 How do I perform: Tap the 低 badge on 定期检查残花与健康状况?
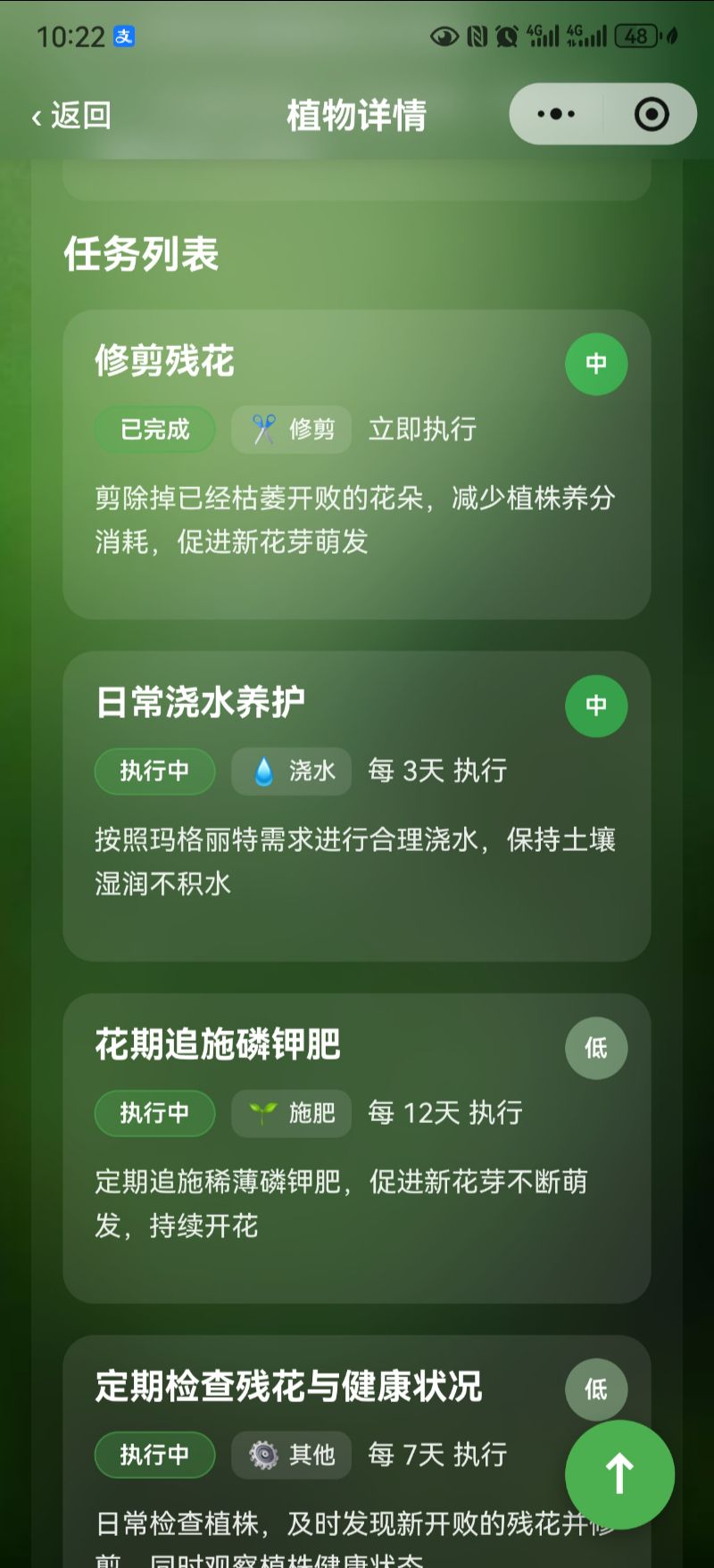[595, 1390]
